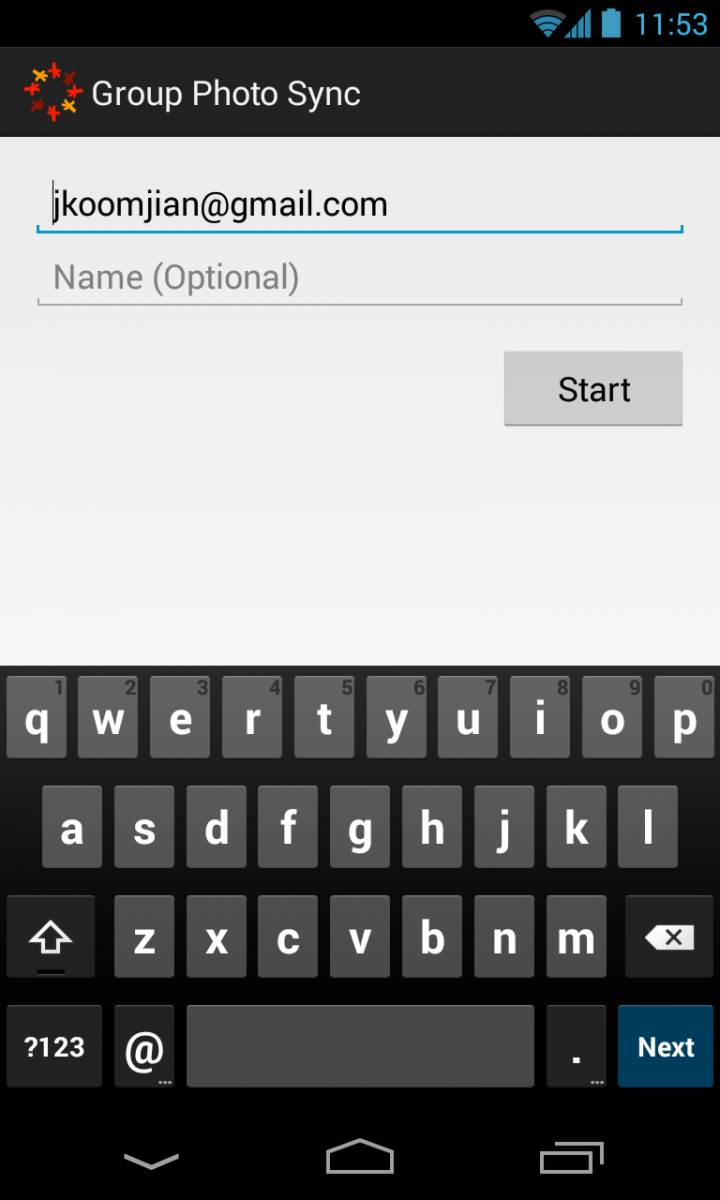Tap the email field with jkoomjian@gmail.com
720x1200 pixels.
[x=359, y=205]
